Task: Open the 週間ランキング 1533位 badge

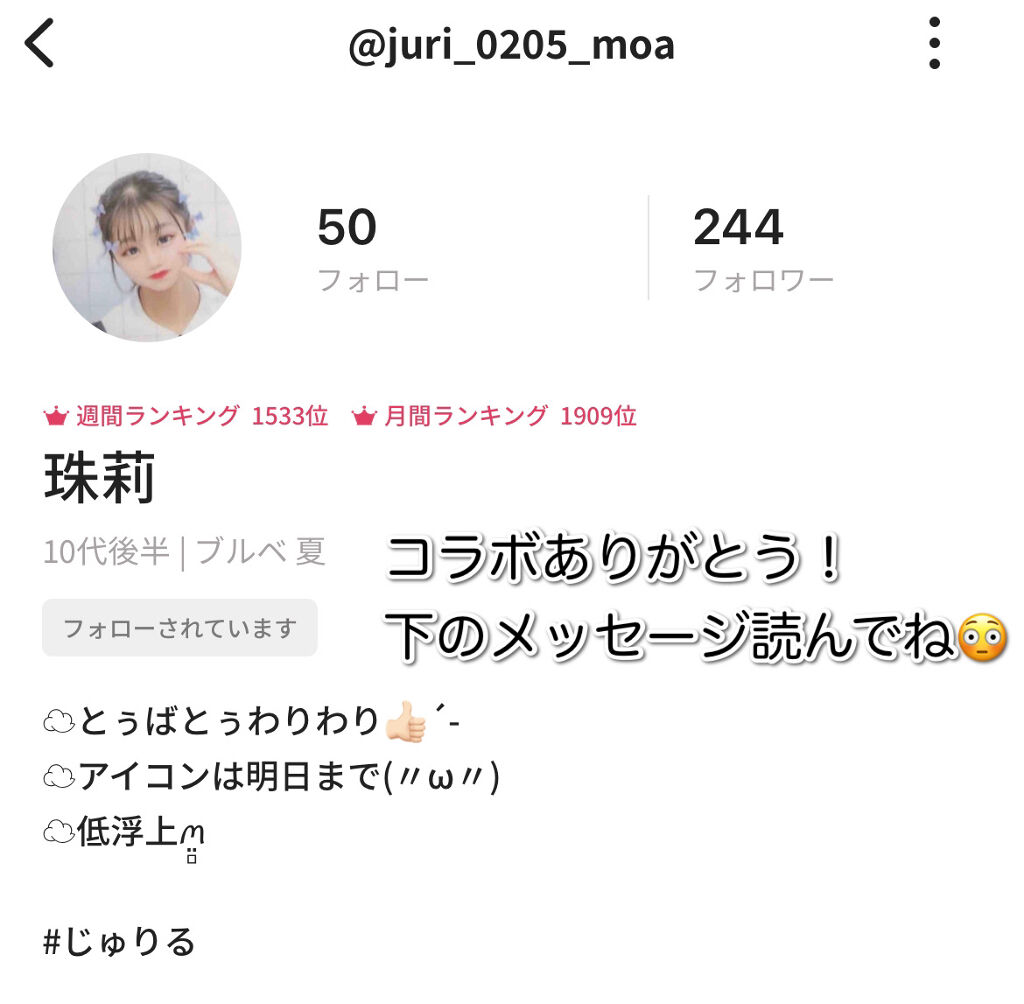Action: click(x=186, y=416)
